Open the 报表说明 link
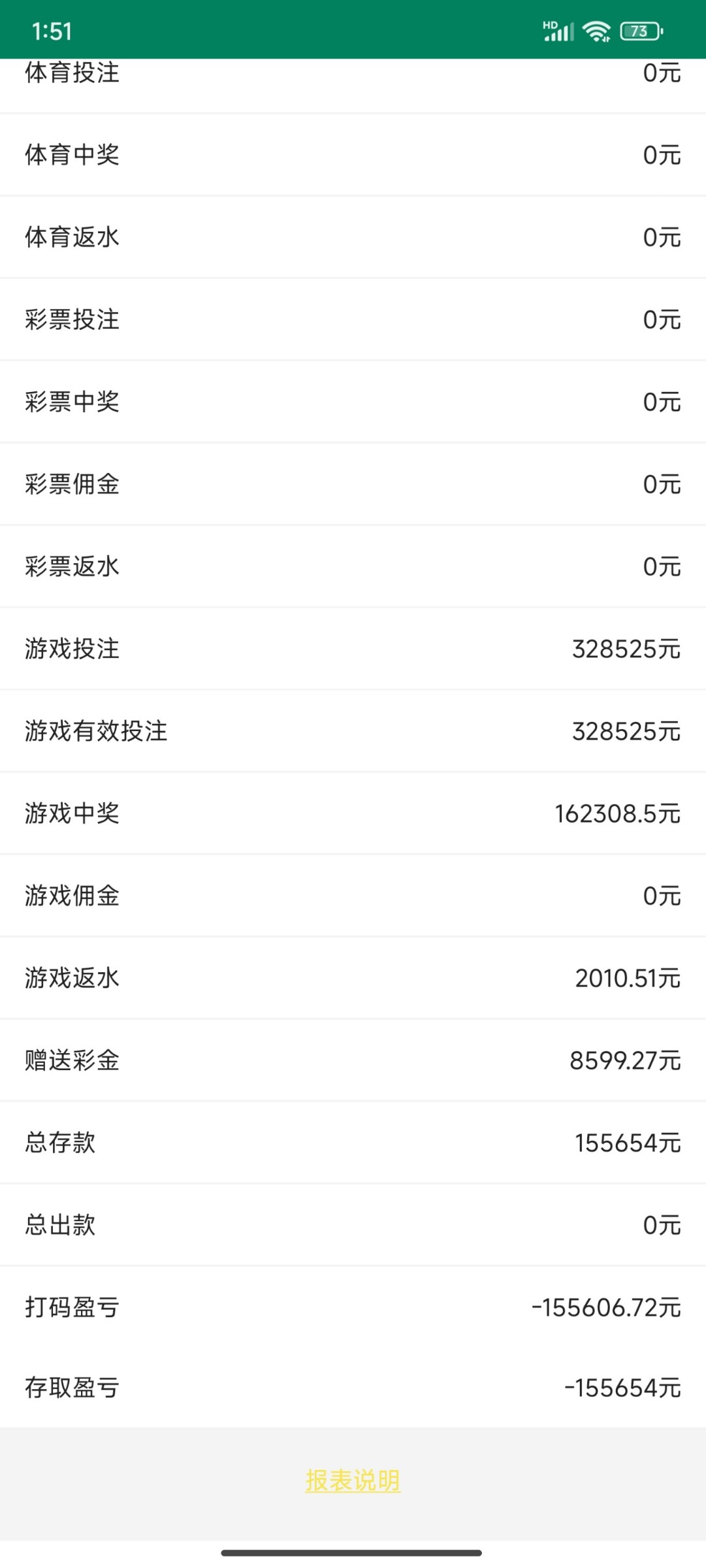 coord(353,1480)
